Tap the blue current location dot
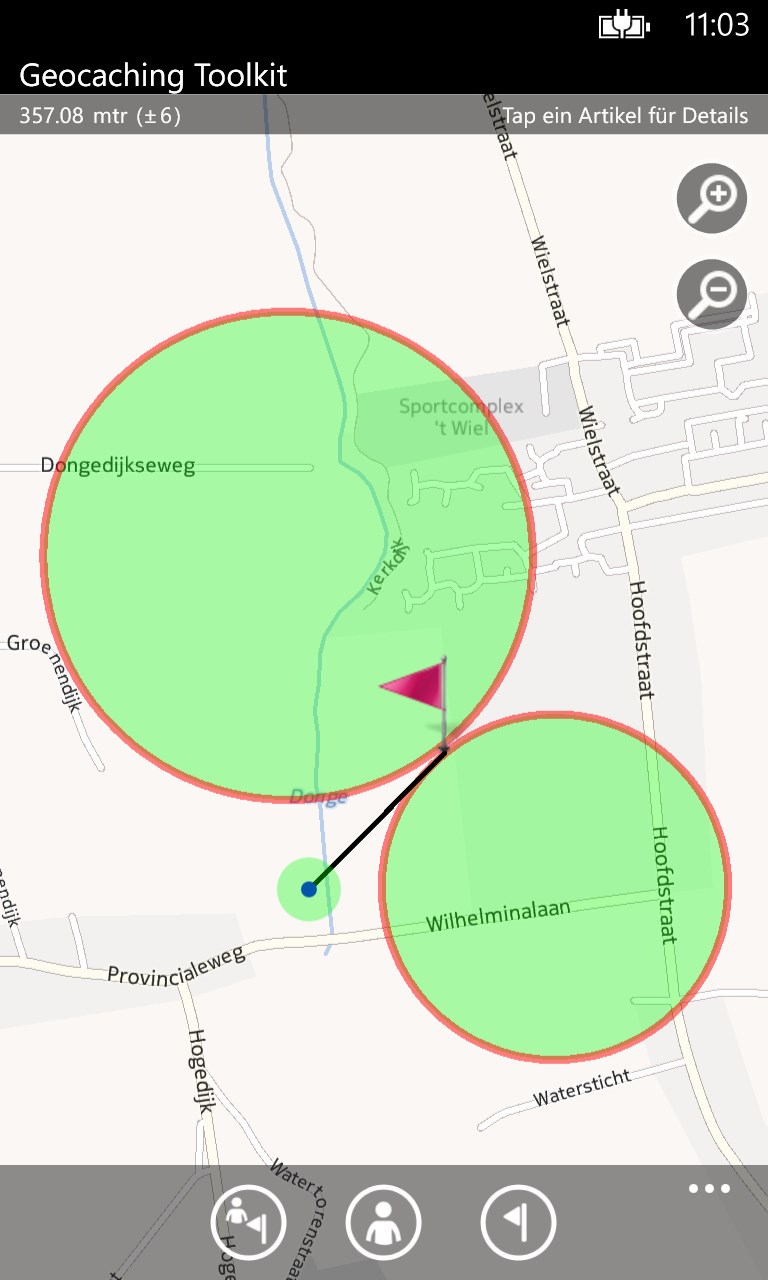 (x=309, y=888)
